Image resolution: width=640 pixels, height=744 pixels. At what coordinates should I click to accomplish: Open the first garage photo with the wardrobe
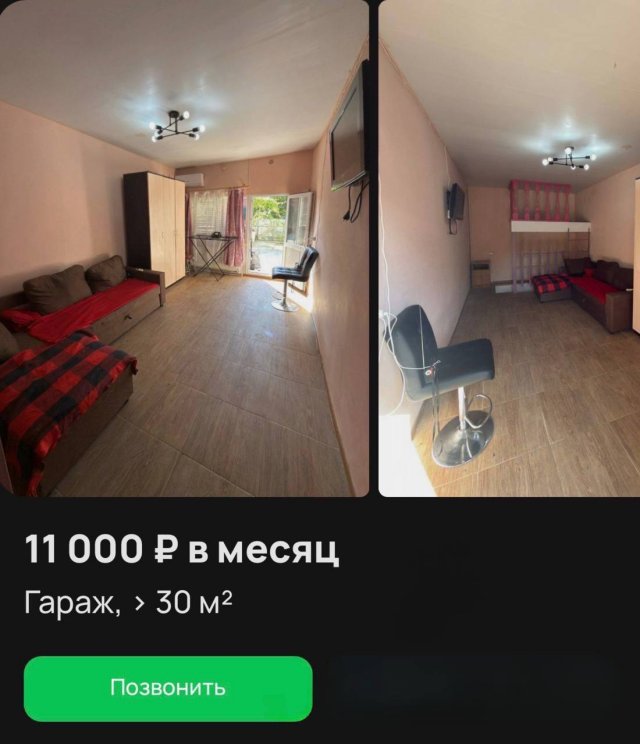[x=184, y=248]
